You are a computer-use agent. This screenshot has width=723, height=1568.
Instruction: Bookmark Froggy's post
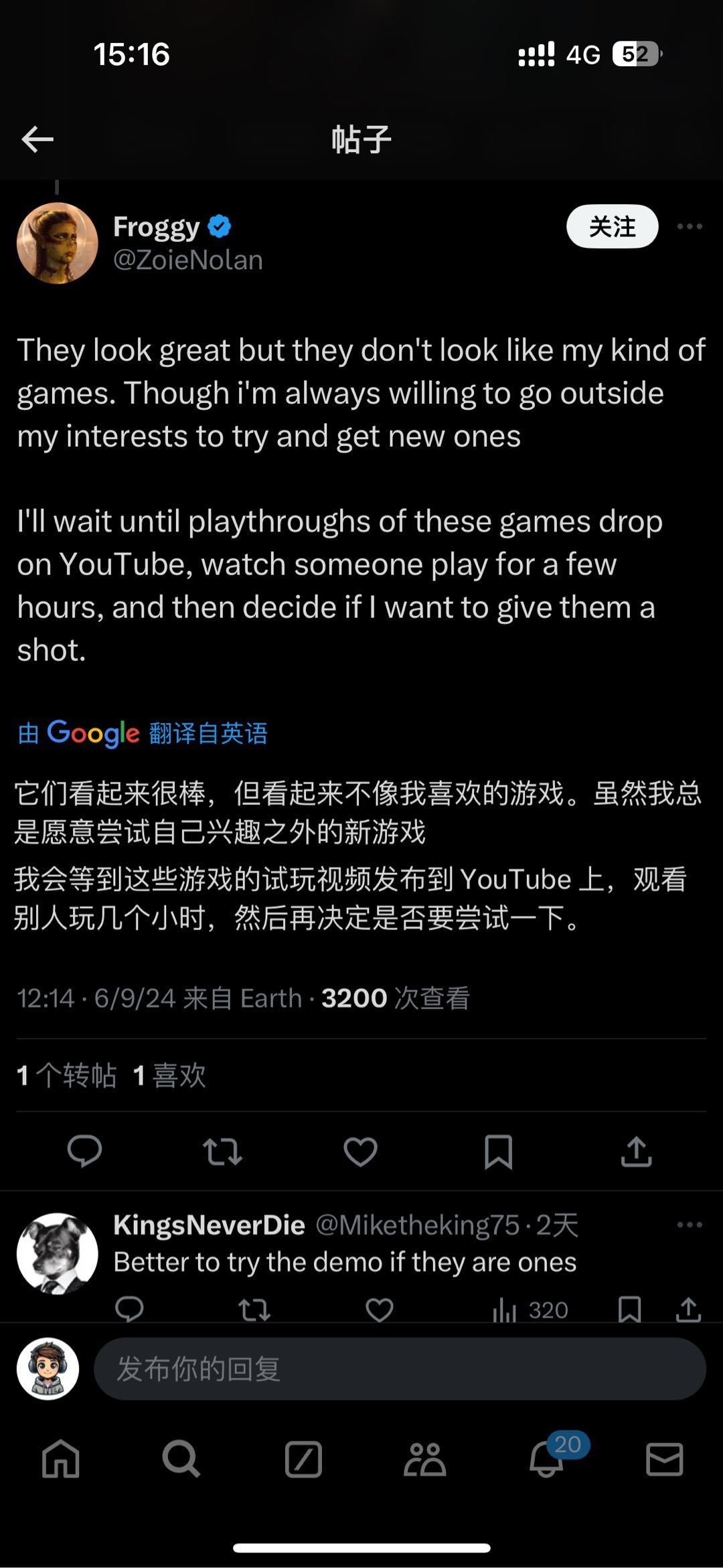[x=498, y=1152]
